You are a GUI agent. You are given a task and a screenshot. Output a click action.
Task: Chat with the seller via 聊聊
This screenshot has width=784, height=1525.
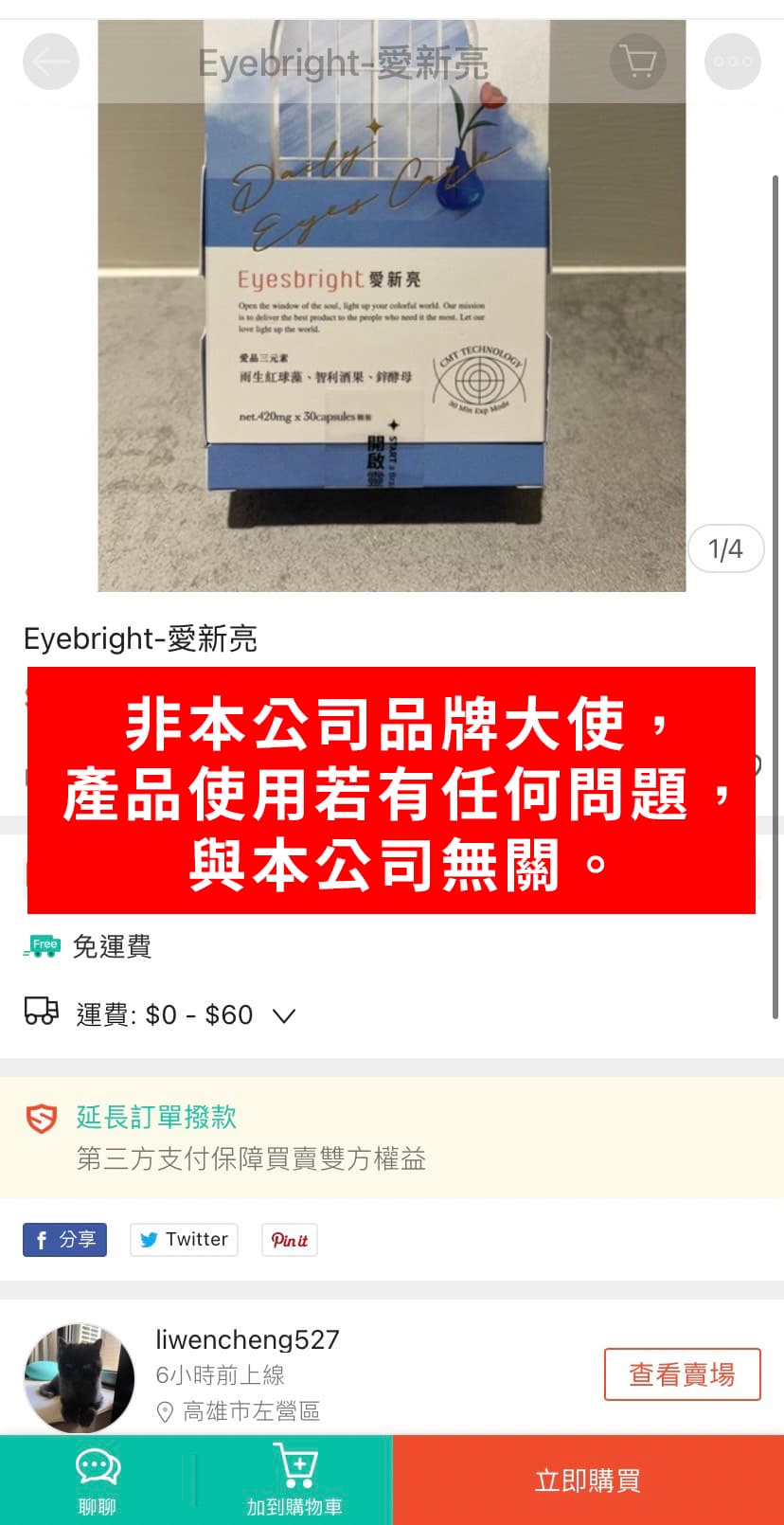(97, 1480)
